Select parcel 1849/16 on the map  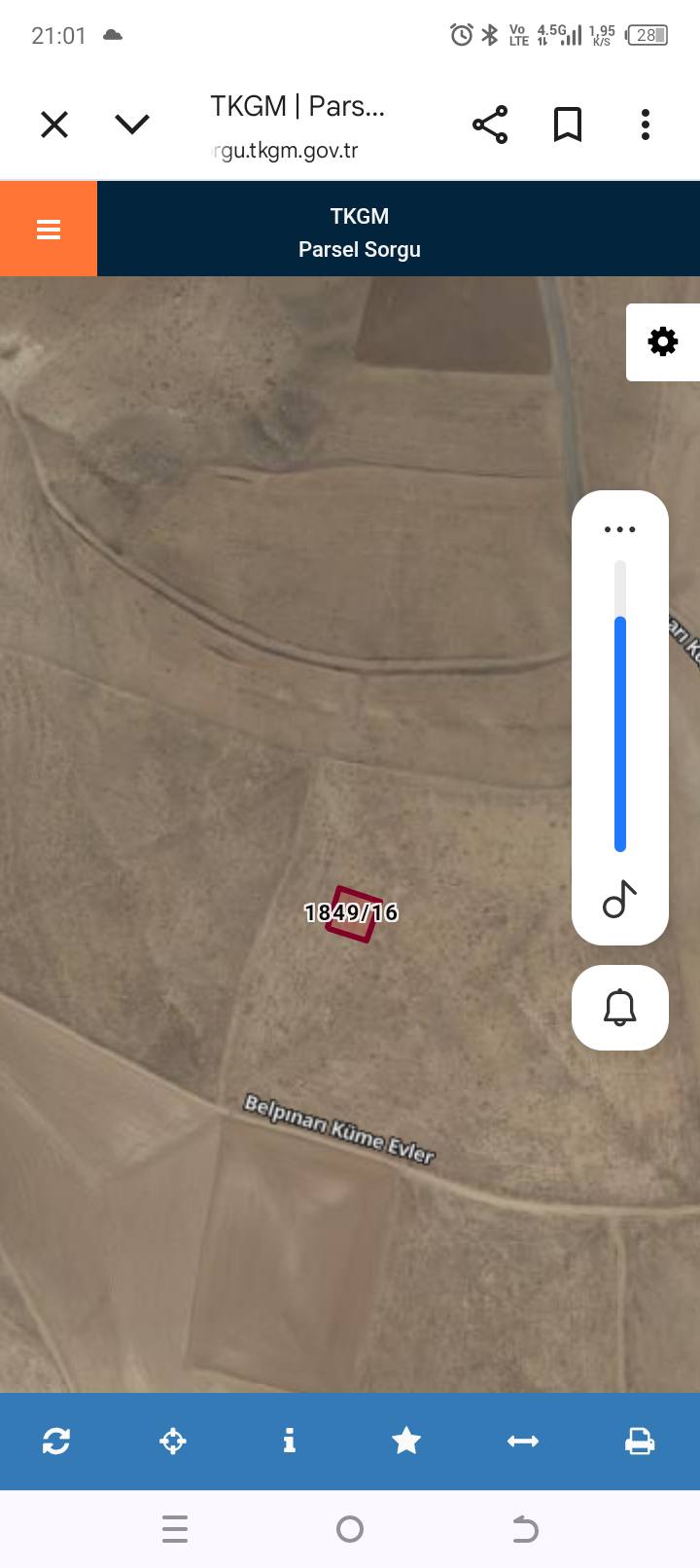[x=352, y=914]
